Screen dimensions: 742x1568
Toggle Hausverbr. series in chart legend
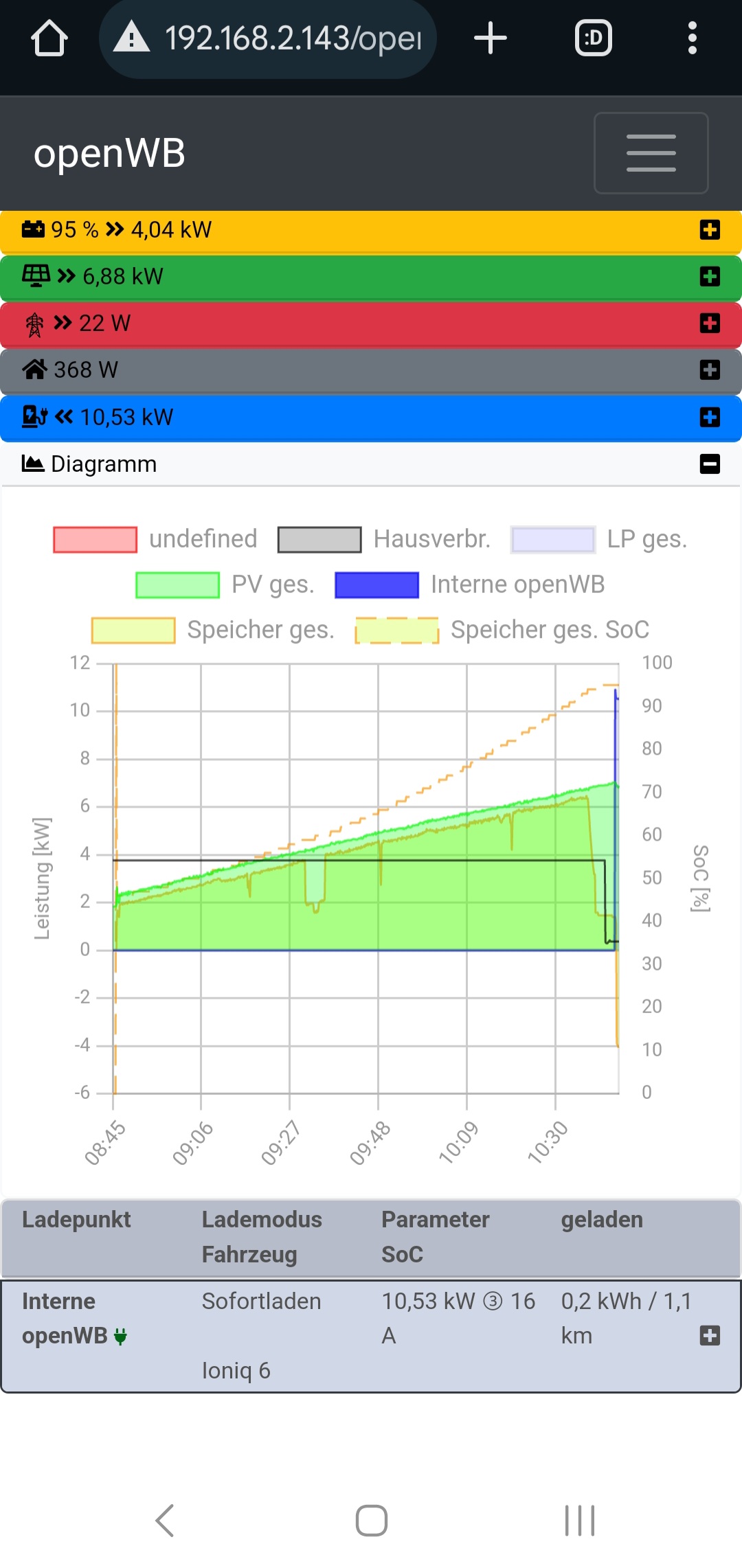[x=385, y=539]
